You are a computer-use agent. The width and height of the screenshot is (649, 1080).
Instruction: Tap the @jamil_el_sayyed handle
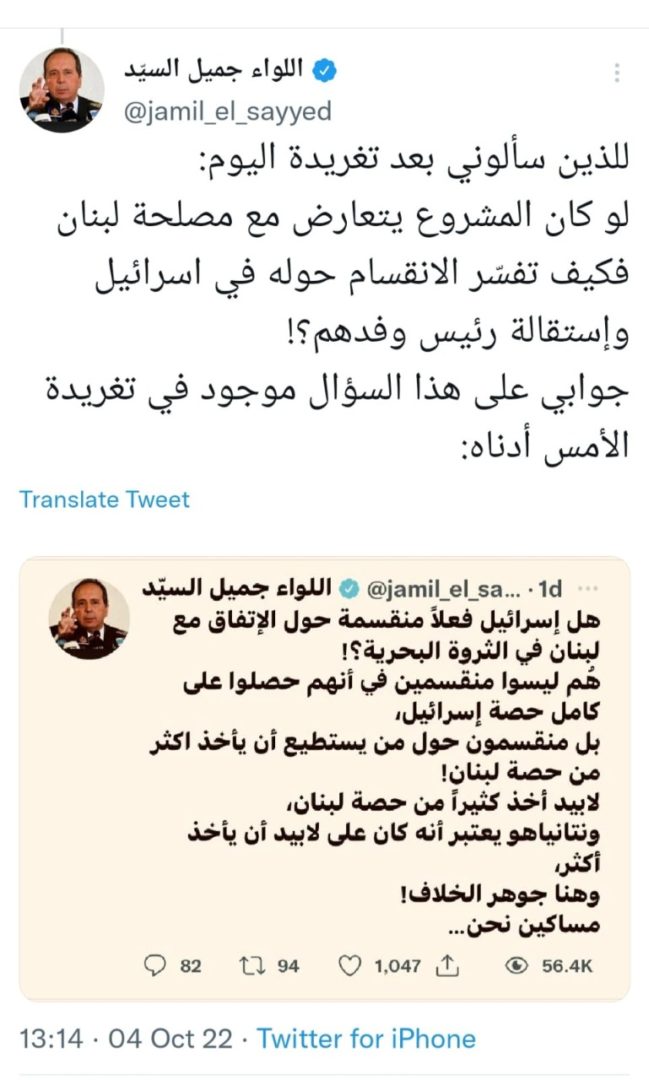227,111
